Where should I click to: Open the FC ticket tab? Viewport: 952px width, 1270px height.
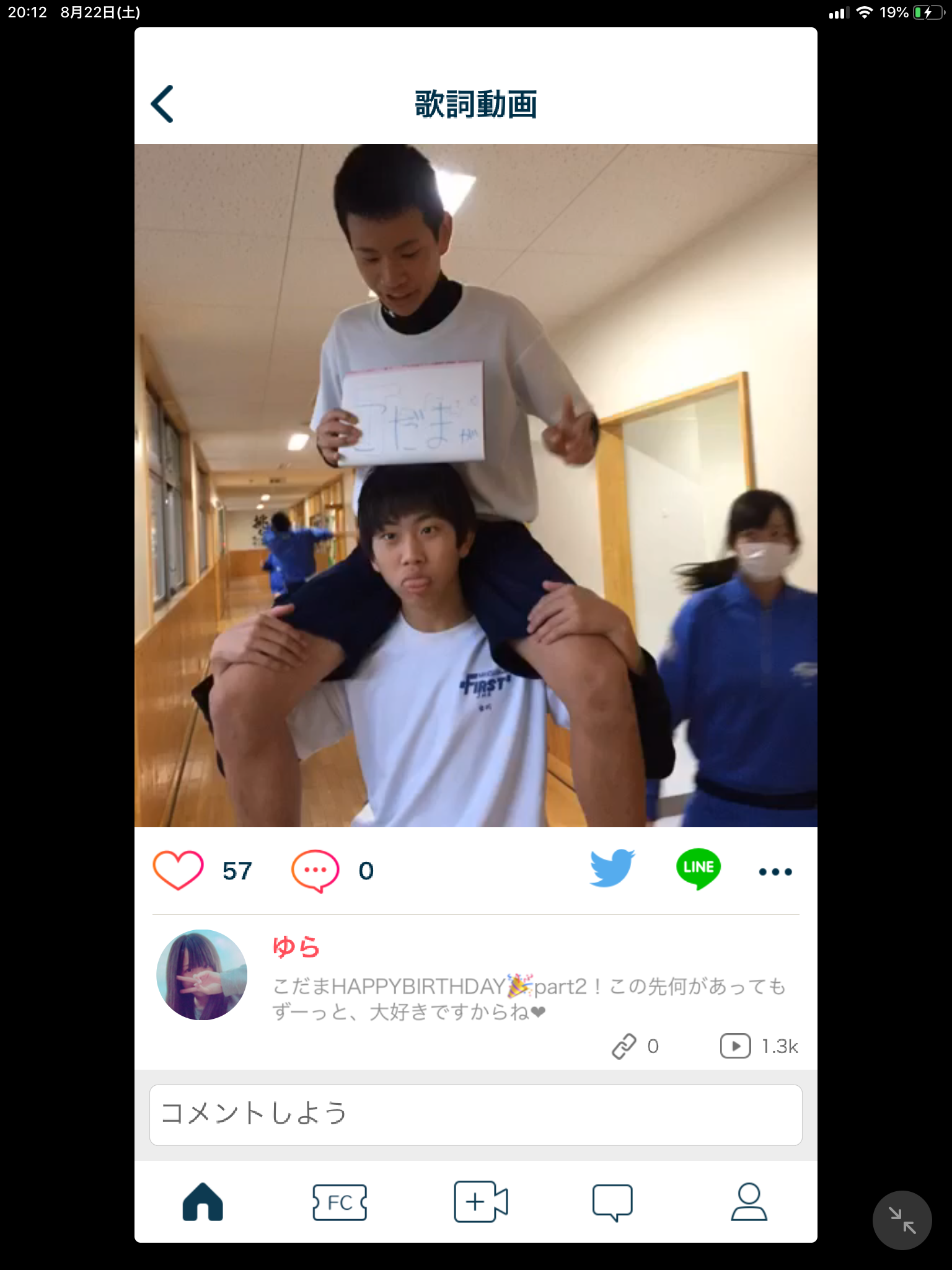tap(340, 1202)
